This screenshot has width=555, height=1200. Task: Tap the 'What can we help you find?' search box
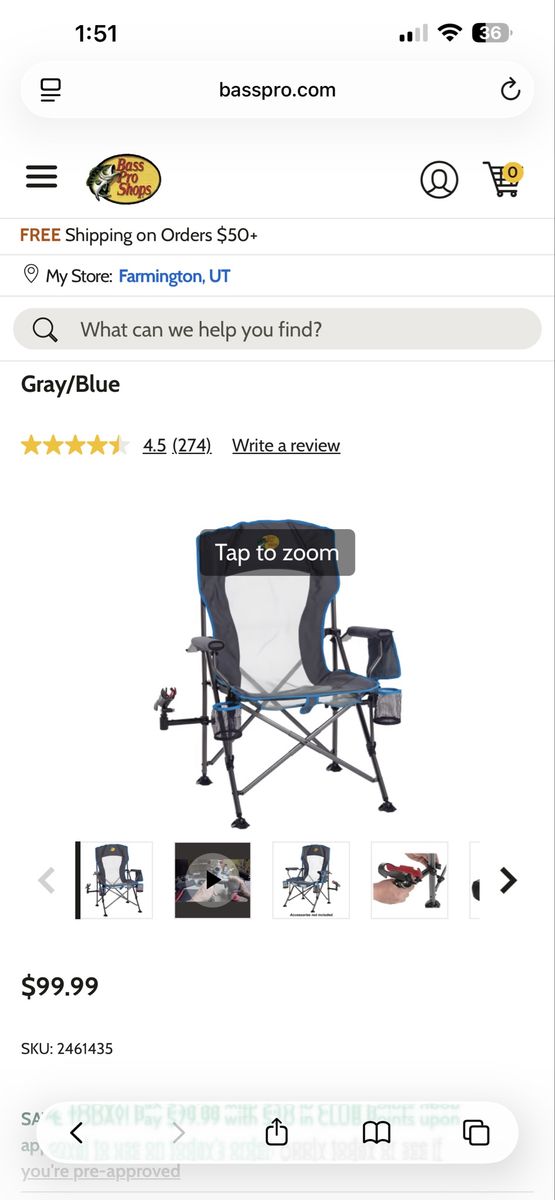(x=277, y=329)
